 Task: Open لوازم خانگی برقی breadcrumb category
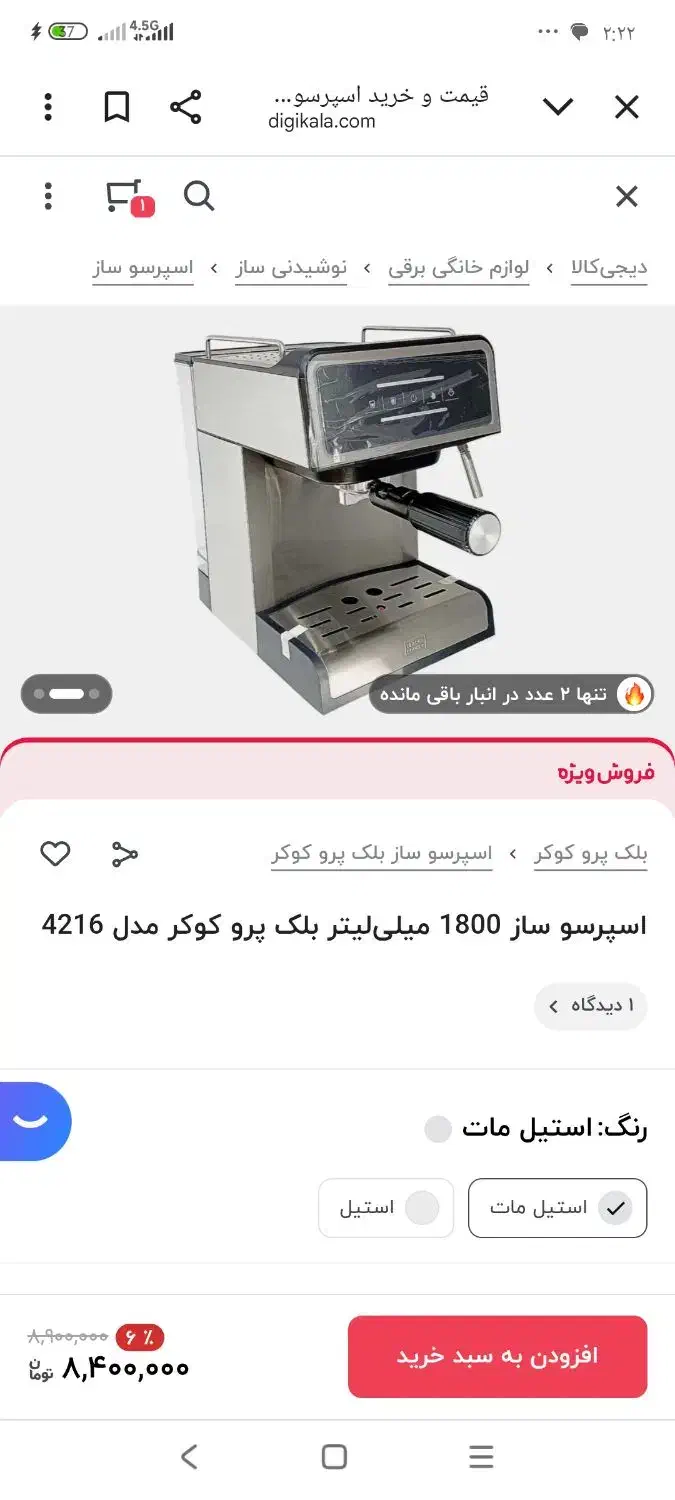click(458, 268)
